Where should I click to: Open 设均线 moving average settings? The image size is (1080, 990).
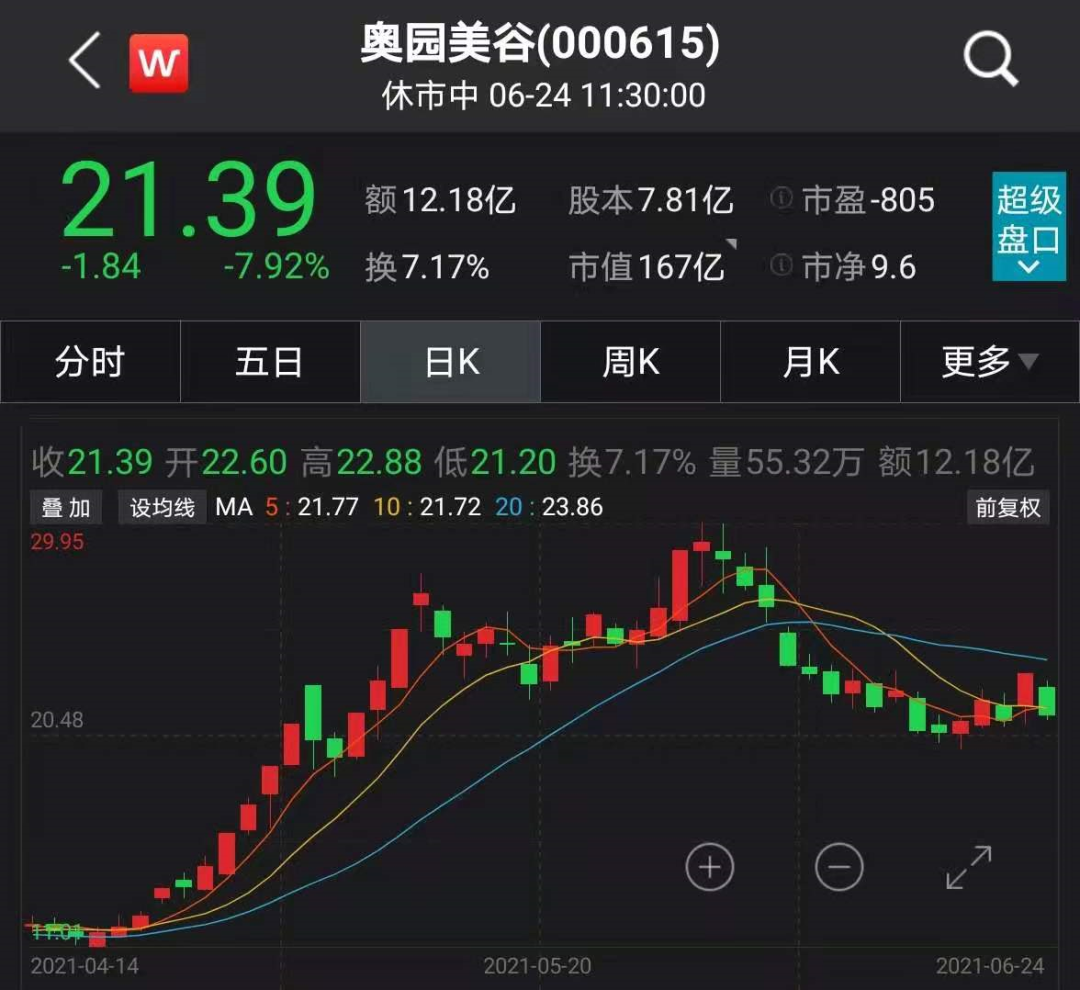point(162,508)
